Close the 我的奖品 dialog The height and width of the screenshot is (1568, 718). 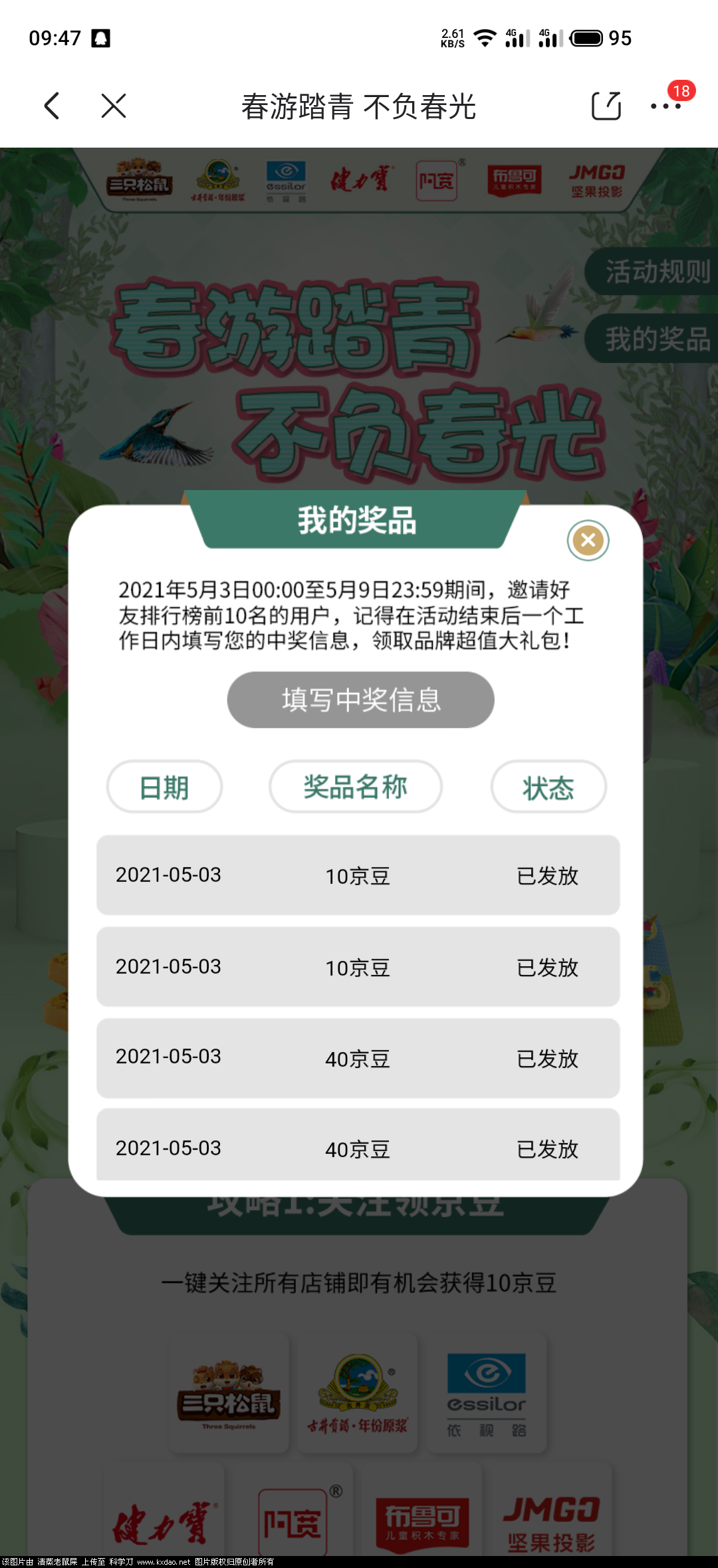click(x=587, y=541)
